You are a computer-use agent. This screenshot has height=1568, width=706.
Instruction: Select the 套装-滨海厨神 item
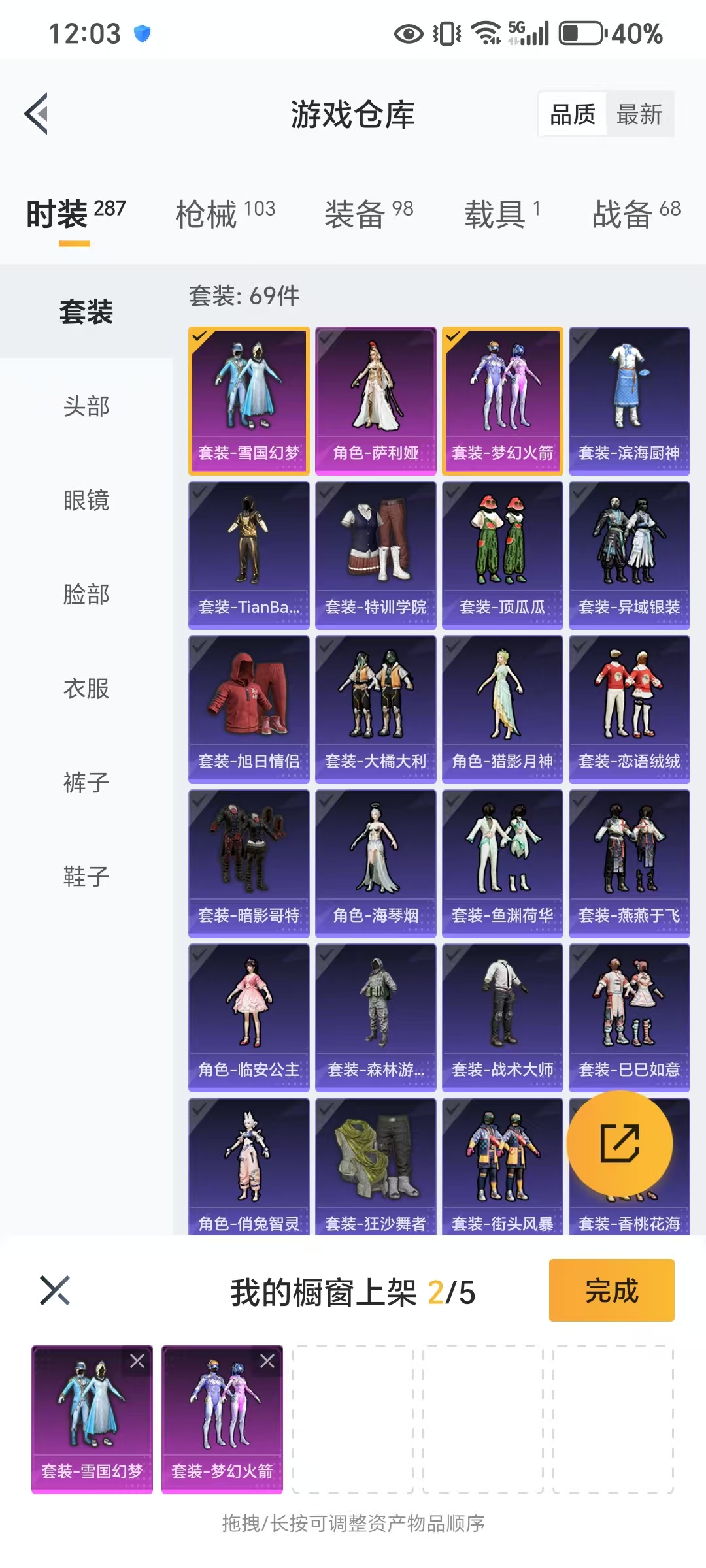pos(629,400)
